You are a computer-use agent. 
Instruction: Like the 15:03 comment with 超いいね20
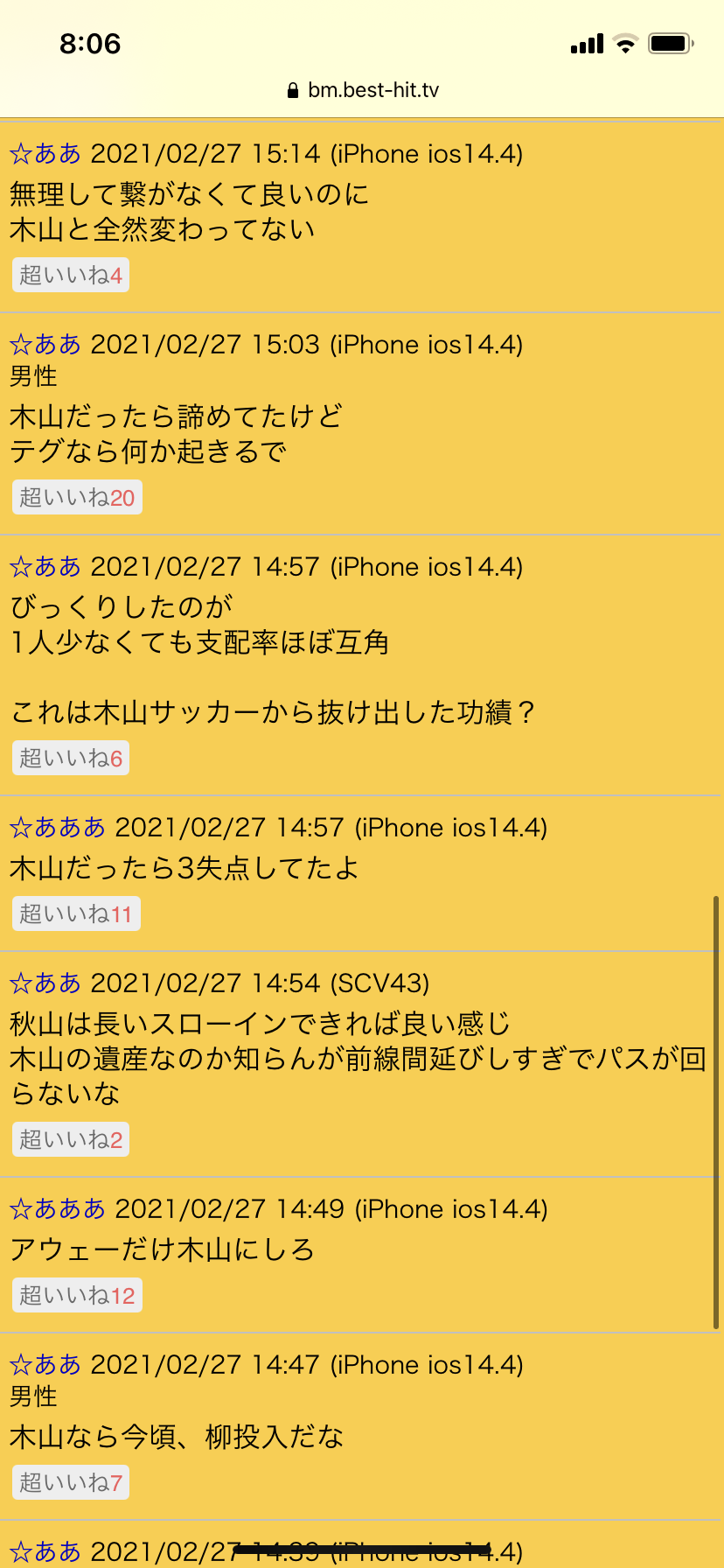pyautogui.click(x=77, y=498)
